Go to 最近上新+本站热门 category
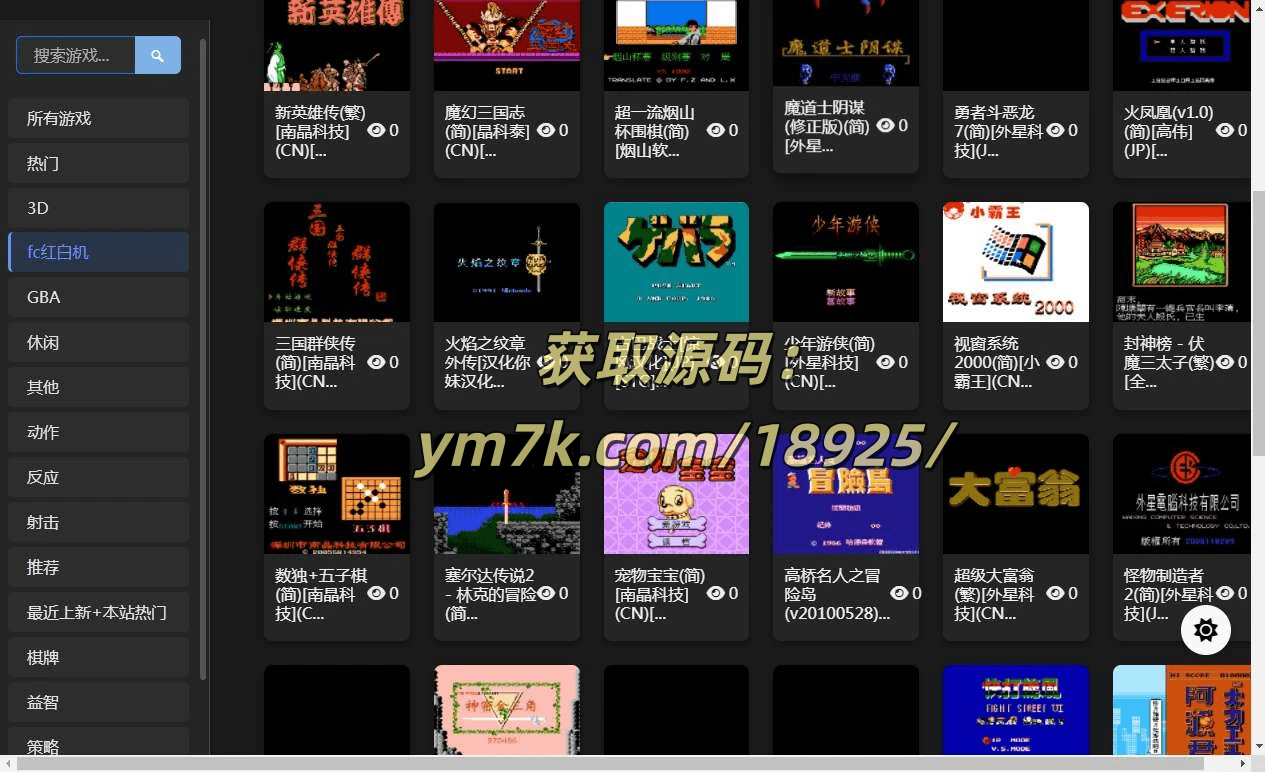 98,612
